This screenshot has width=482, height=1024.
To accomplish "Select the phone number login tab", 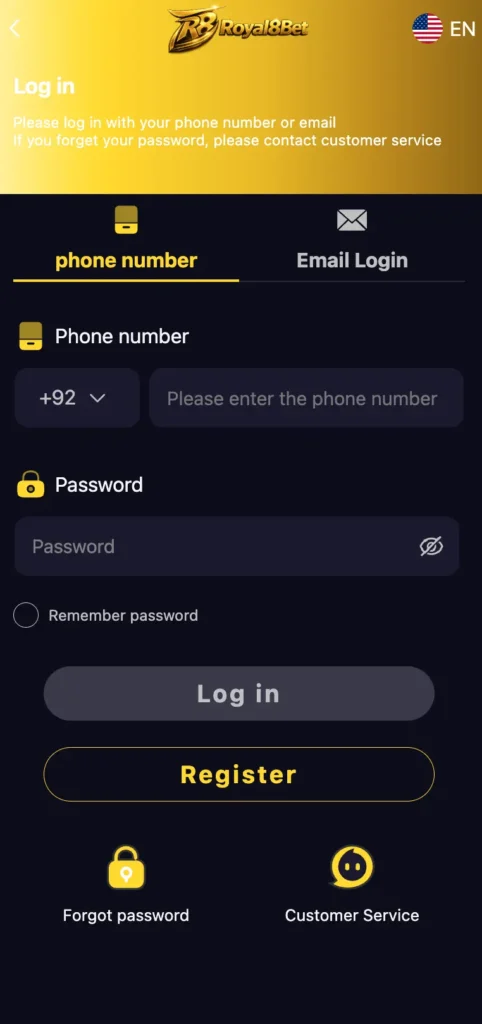I will coord(126,240).
